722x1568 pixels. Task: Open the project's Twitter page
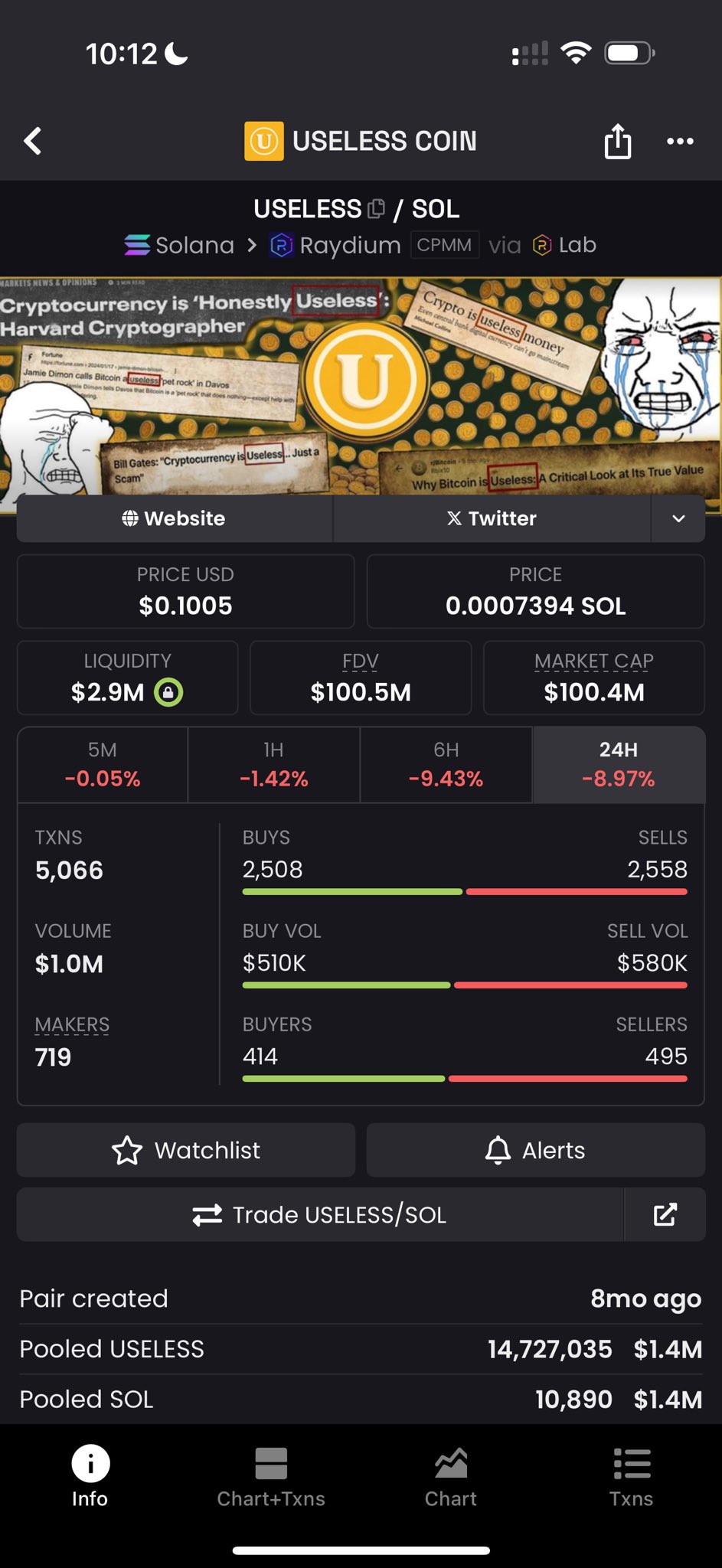[492, 518]
